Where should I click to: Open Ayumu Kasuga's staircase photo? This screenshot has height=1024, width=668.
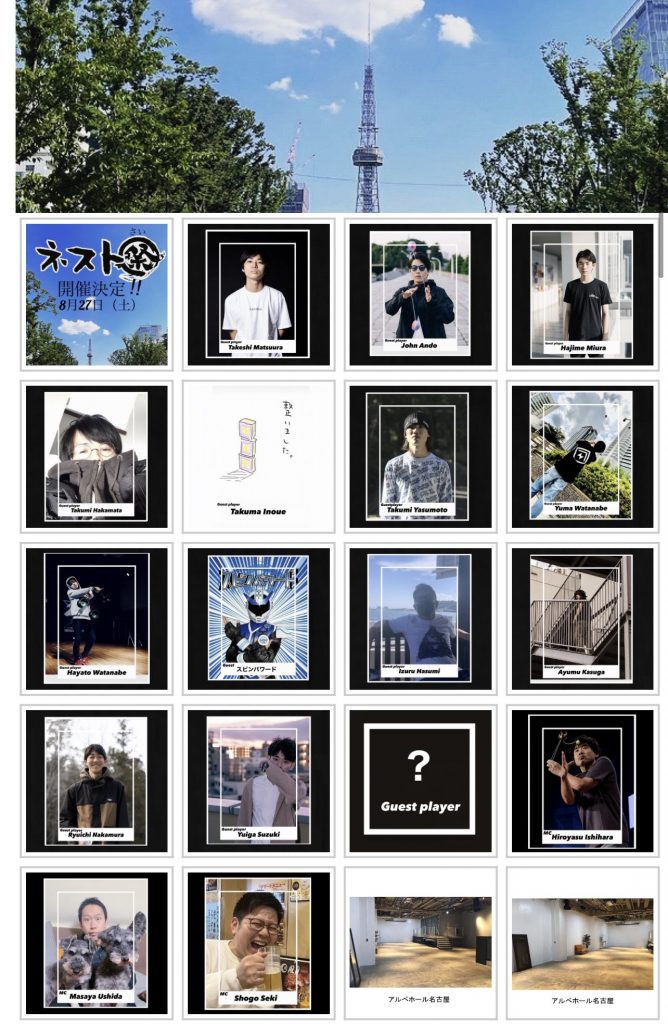[x=582, y=618]
